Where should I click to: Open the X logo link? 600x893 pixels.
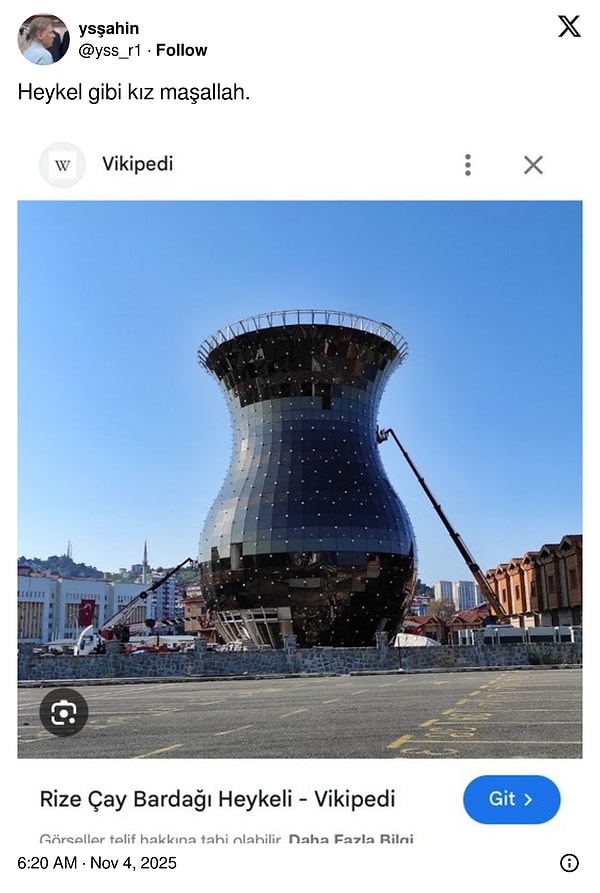(x=569, y=27)
